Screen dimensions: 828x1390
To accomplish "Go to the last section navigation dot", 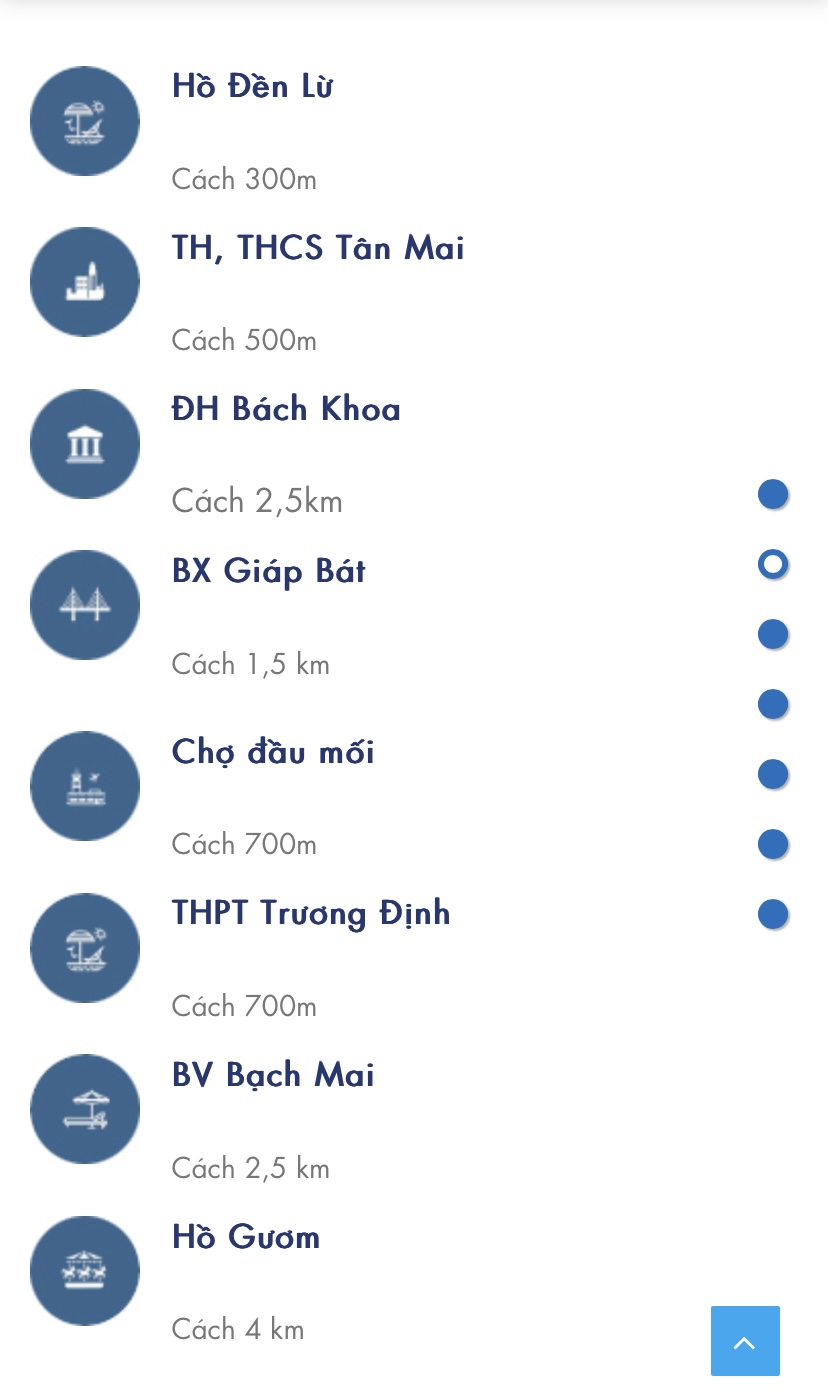I will click(773, 914).
